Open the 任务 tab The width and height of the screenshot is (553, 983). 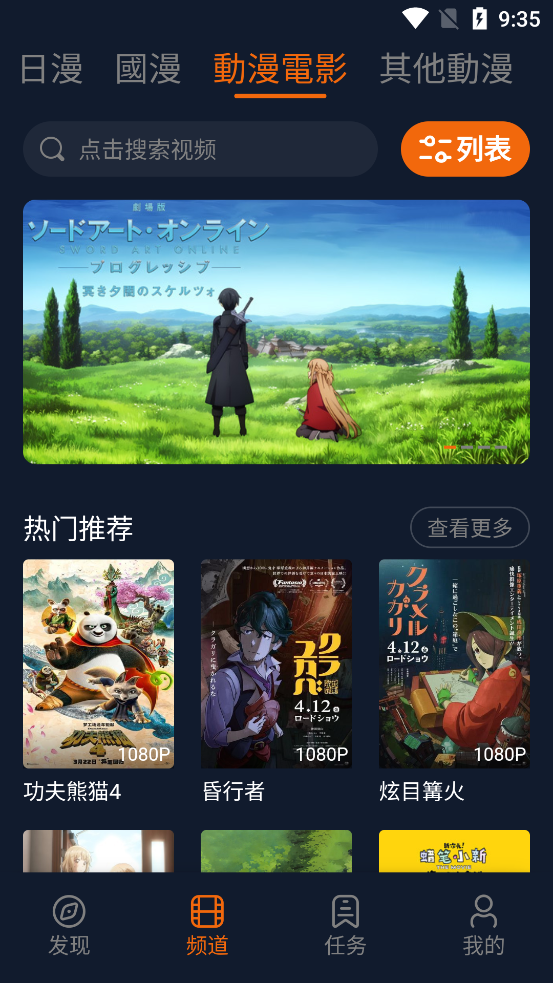(x=345, y=925)
